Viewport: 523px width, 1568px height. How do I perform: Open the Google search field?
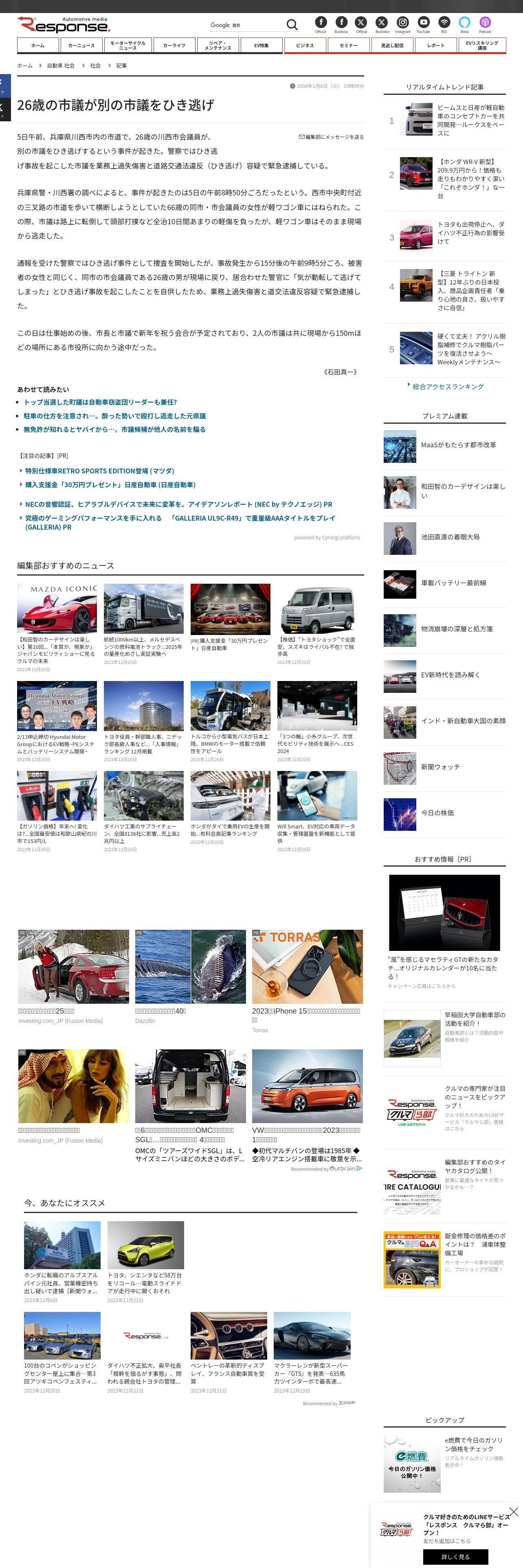246,25
